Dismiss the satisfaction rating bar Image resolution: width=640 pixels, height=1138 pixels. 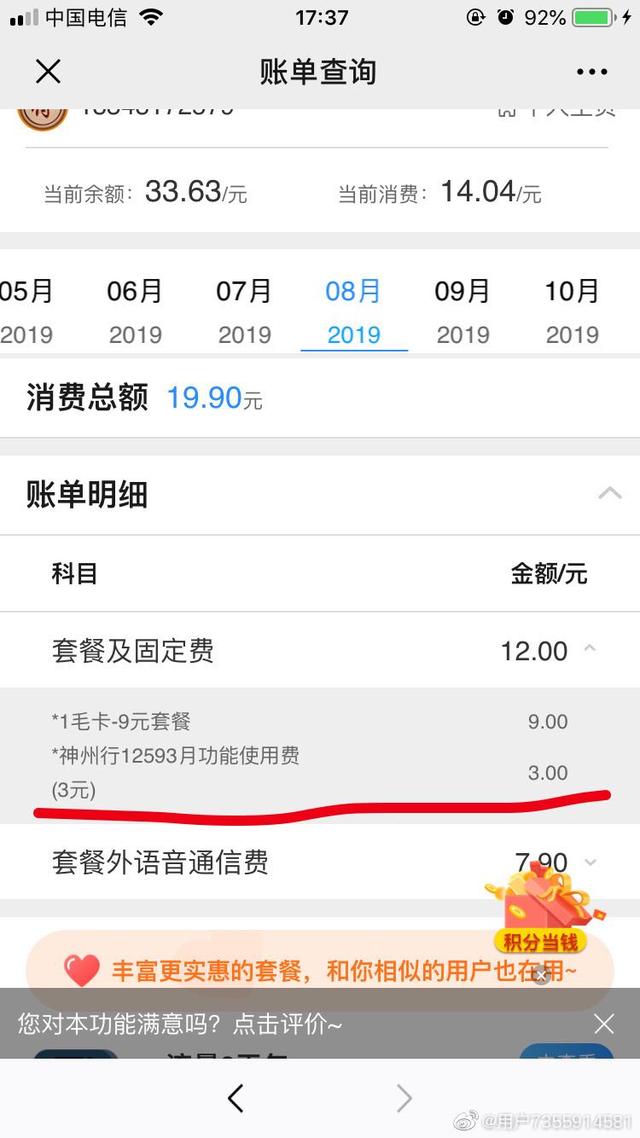pos(604,1023)
